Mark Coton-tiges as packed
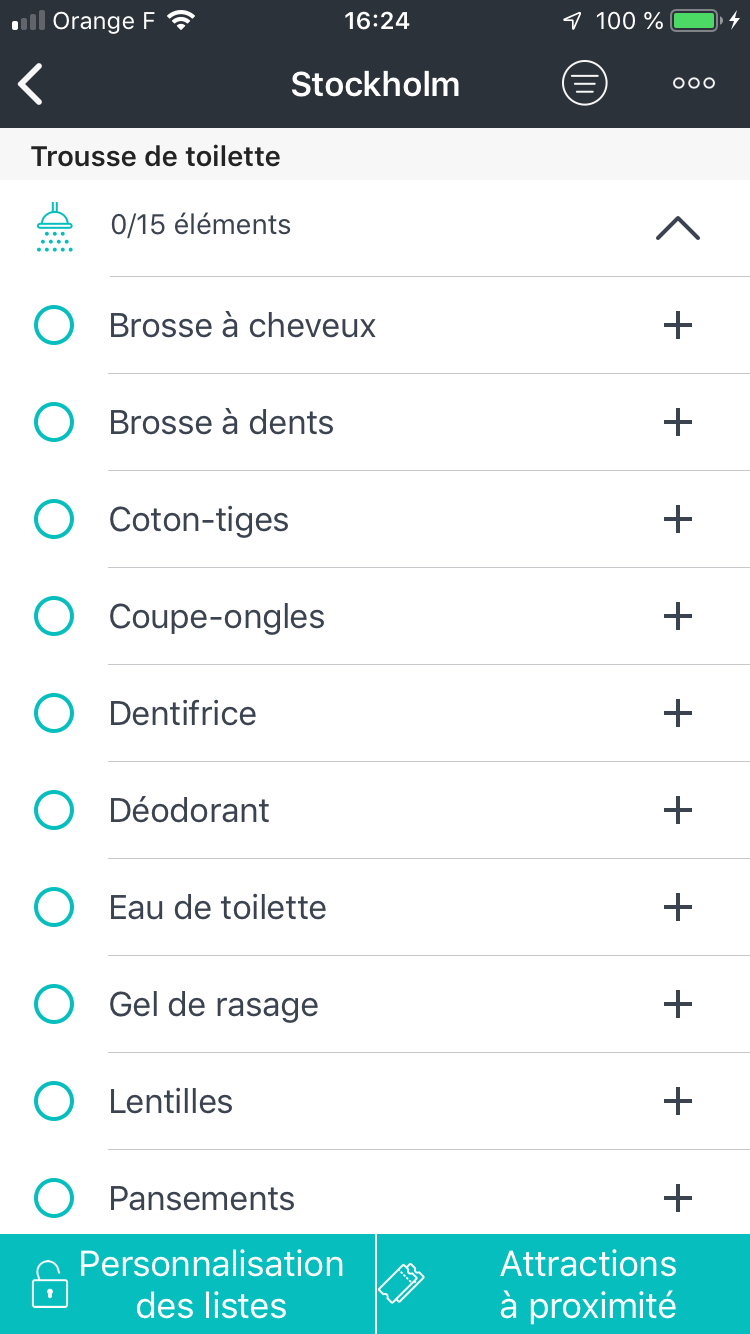This screenshot has height=1334, width=750. tap(54, 519)
